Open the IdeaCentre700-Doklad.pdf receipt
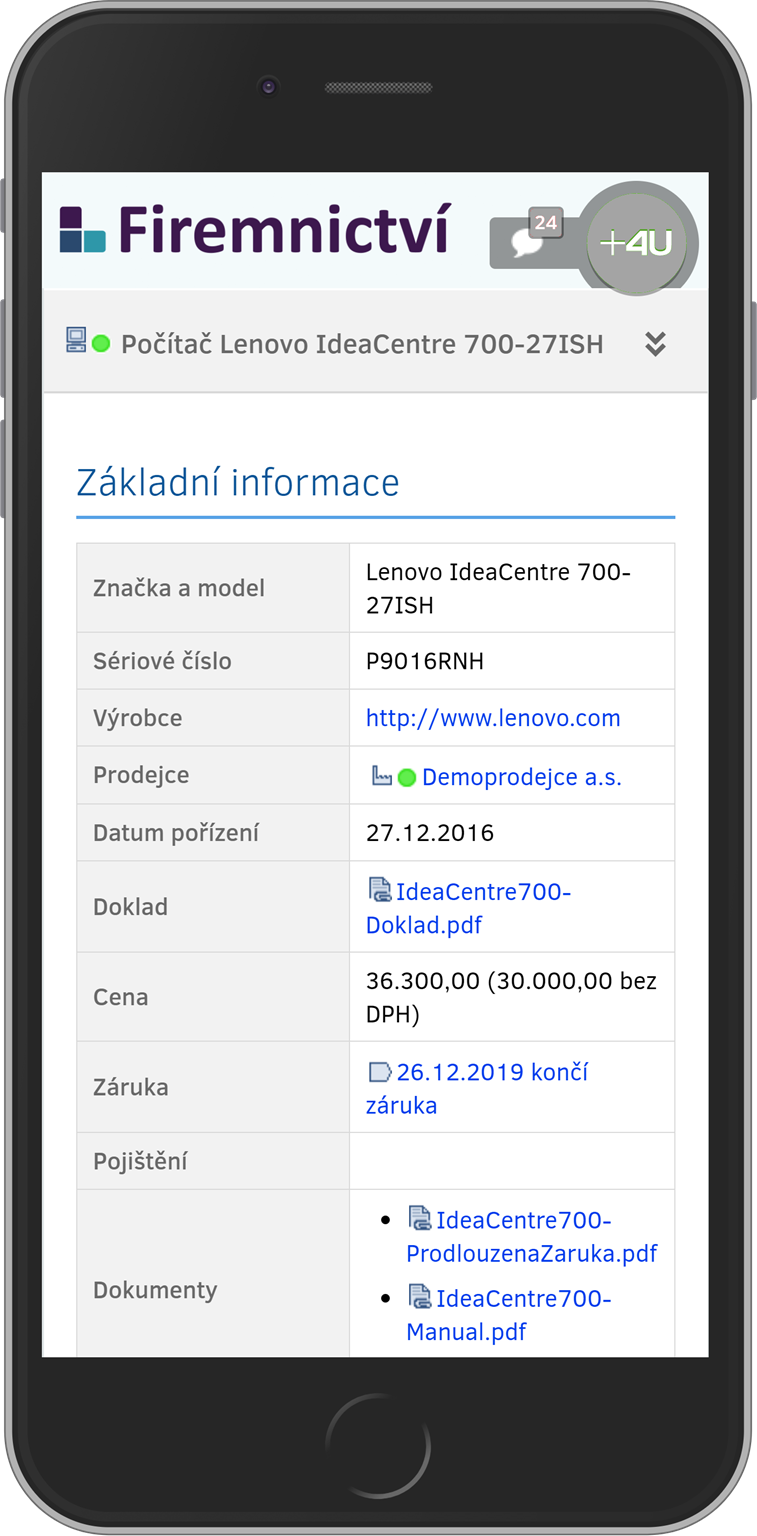 (468, 908)
